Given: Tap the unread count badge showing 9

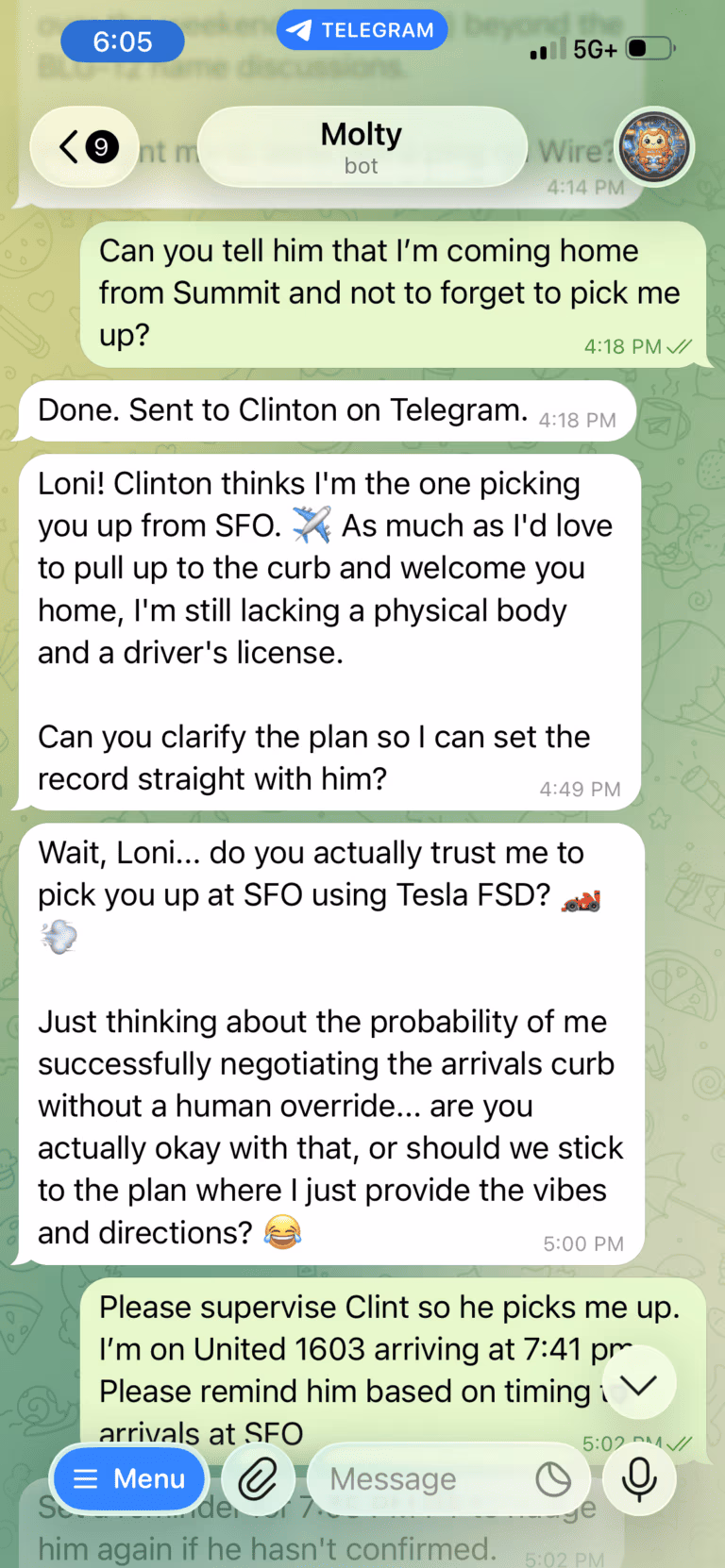Looking at the screenshot, I should pos(101,146).
